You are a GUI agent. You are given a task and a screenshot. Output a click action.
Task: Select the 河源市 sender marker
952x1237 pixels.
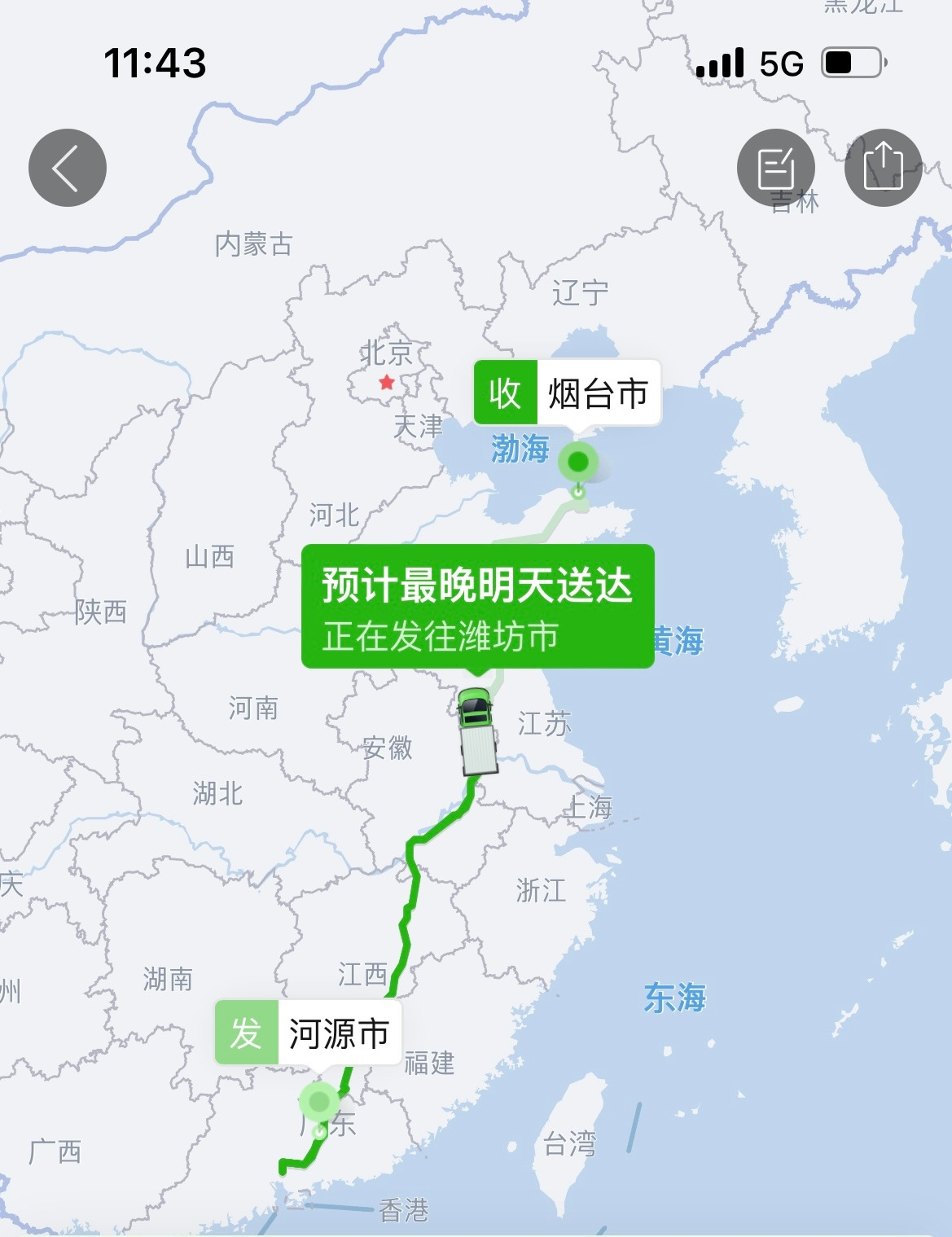click(x=309, y=1033)
